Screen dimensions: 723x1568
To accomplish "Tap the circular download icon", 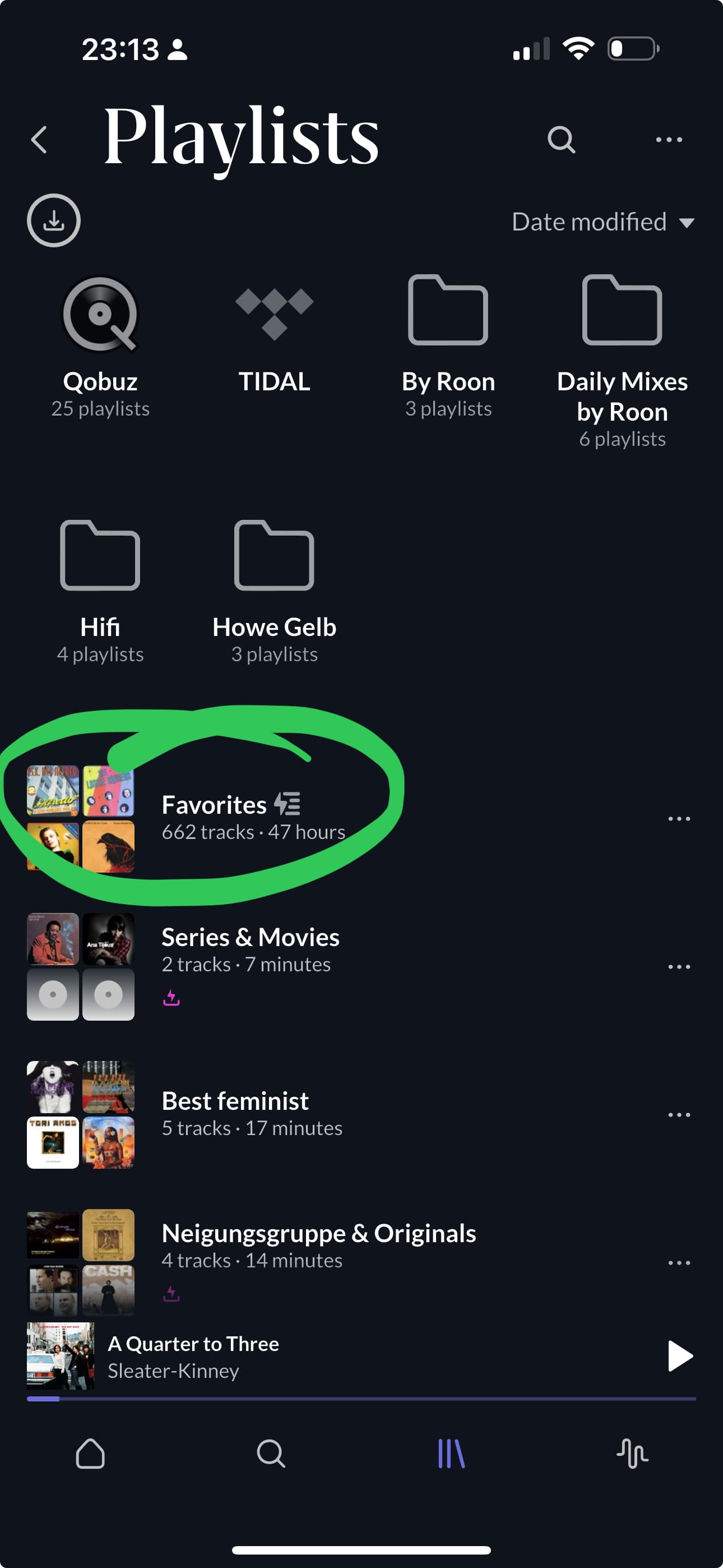I will 54,220.
